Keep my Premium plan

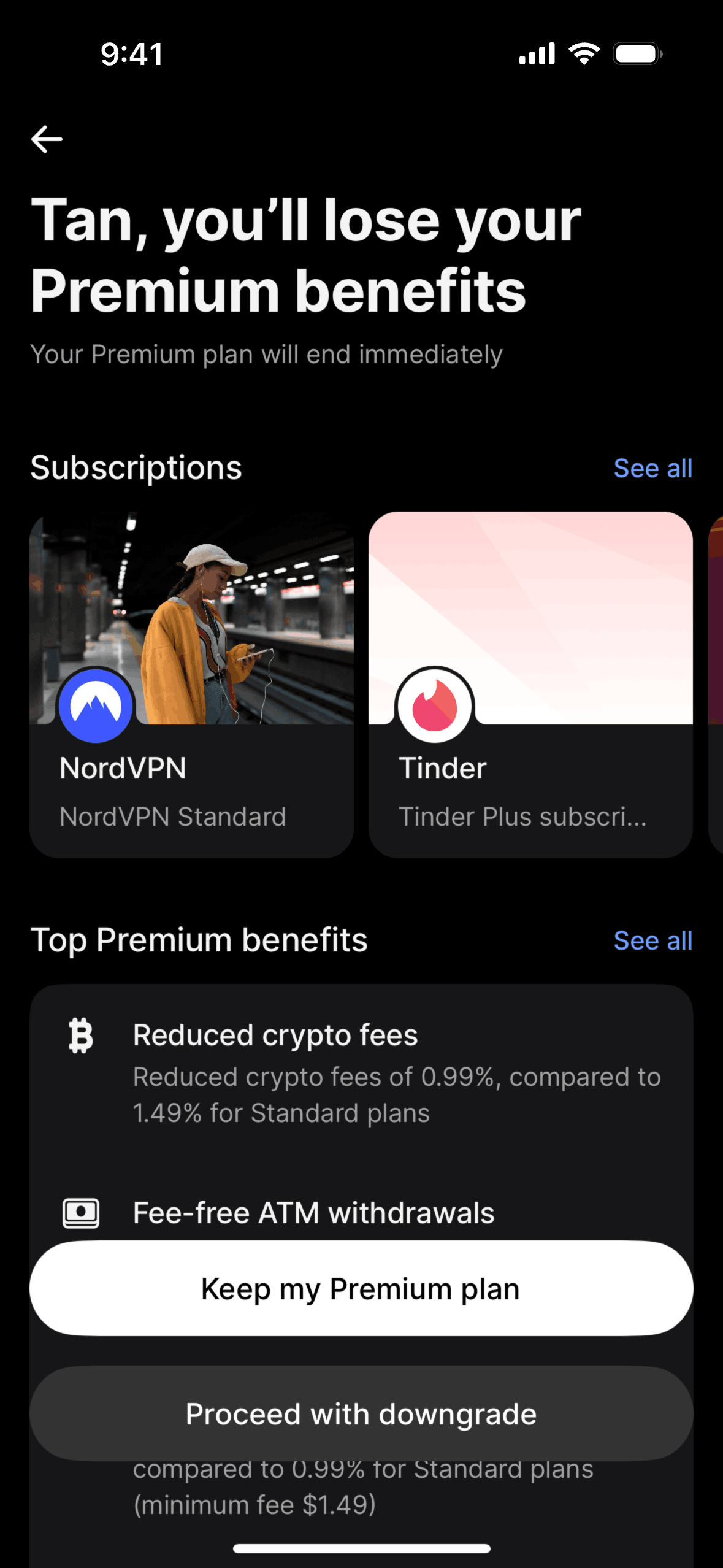[361, 1288]
